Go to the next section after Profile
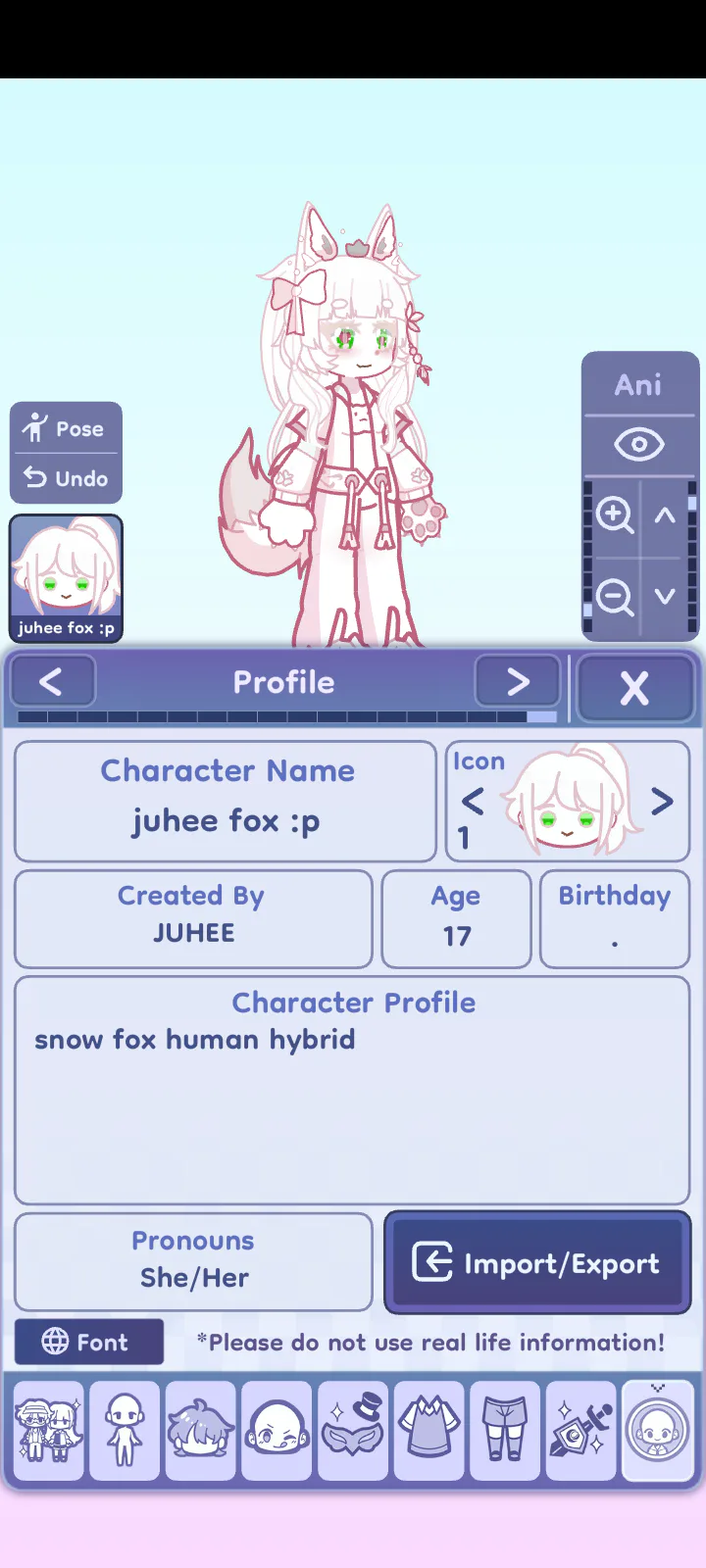706x1568 pixels. coord(517,681)
